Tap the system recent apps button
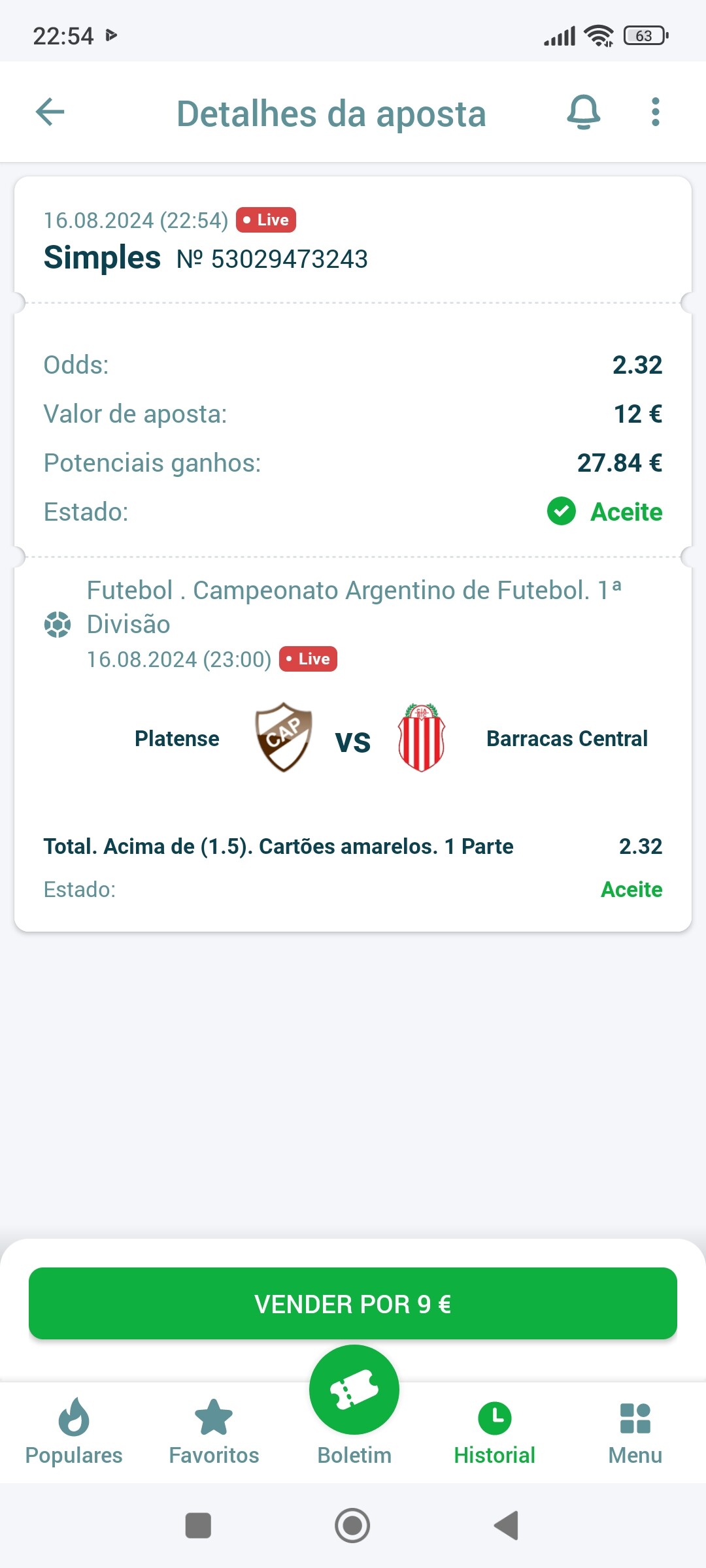The height and width of the screenshot is (1568, 706). click(x=198, y=1526)
